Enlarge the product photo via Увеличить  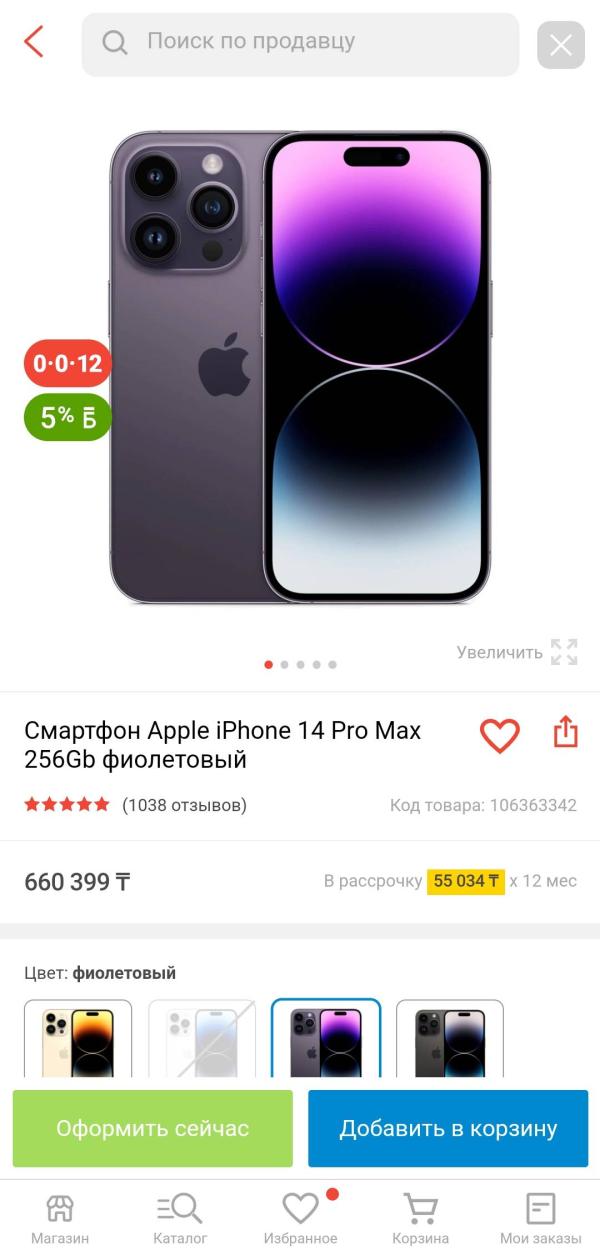[517, 652]
